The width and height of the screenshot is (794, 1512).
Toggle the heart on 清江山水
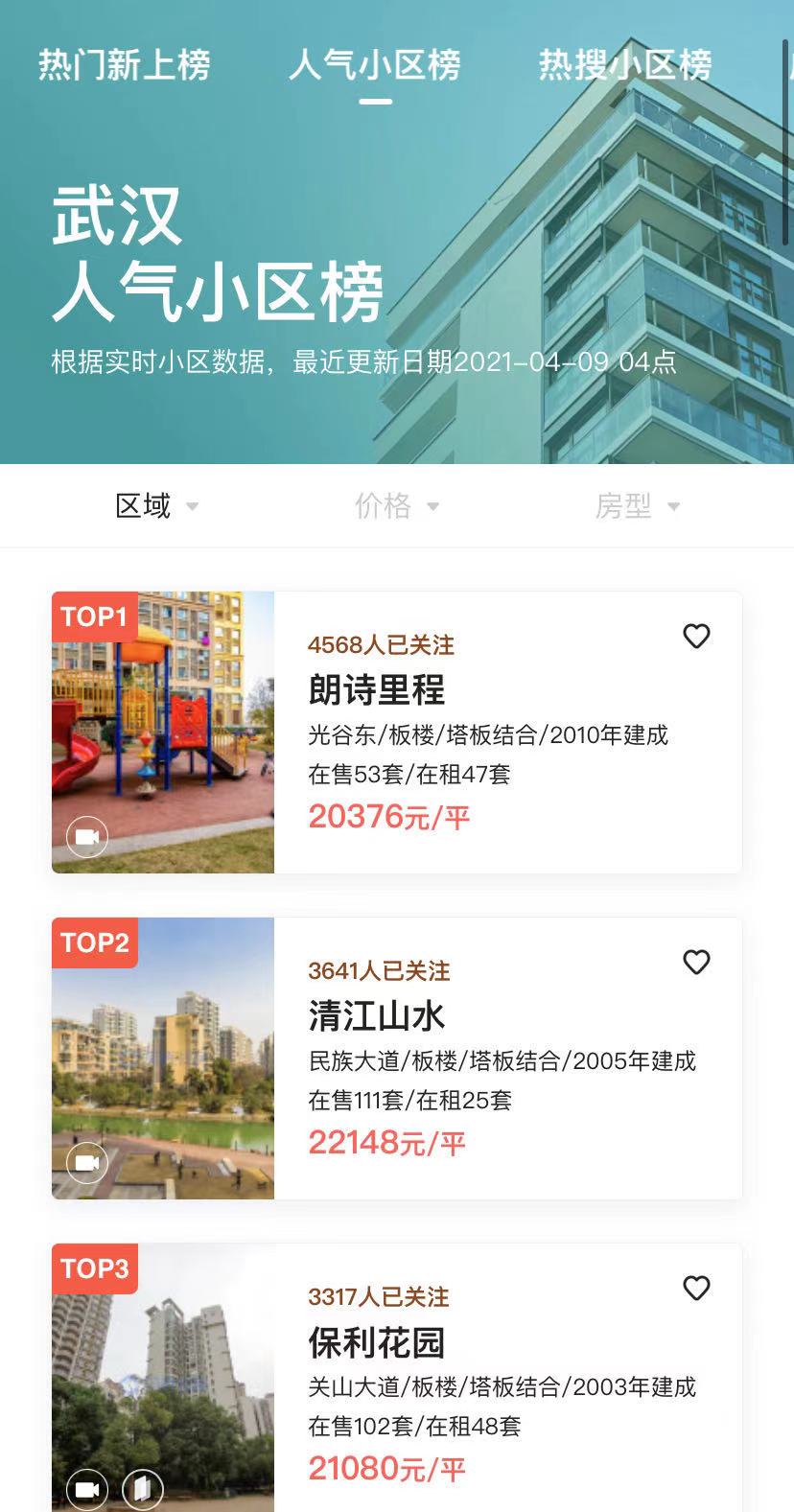pos(696,963)
